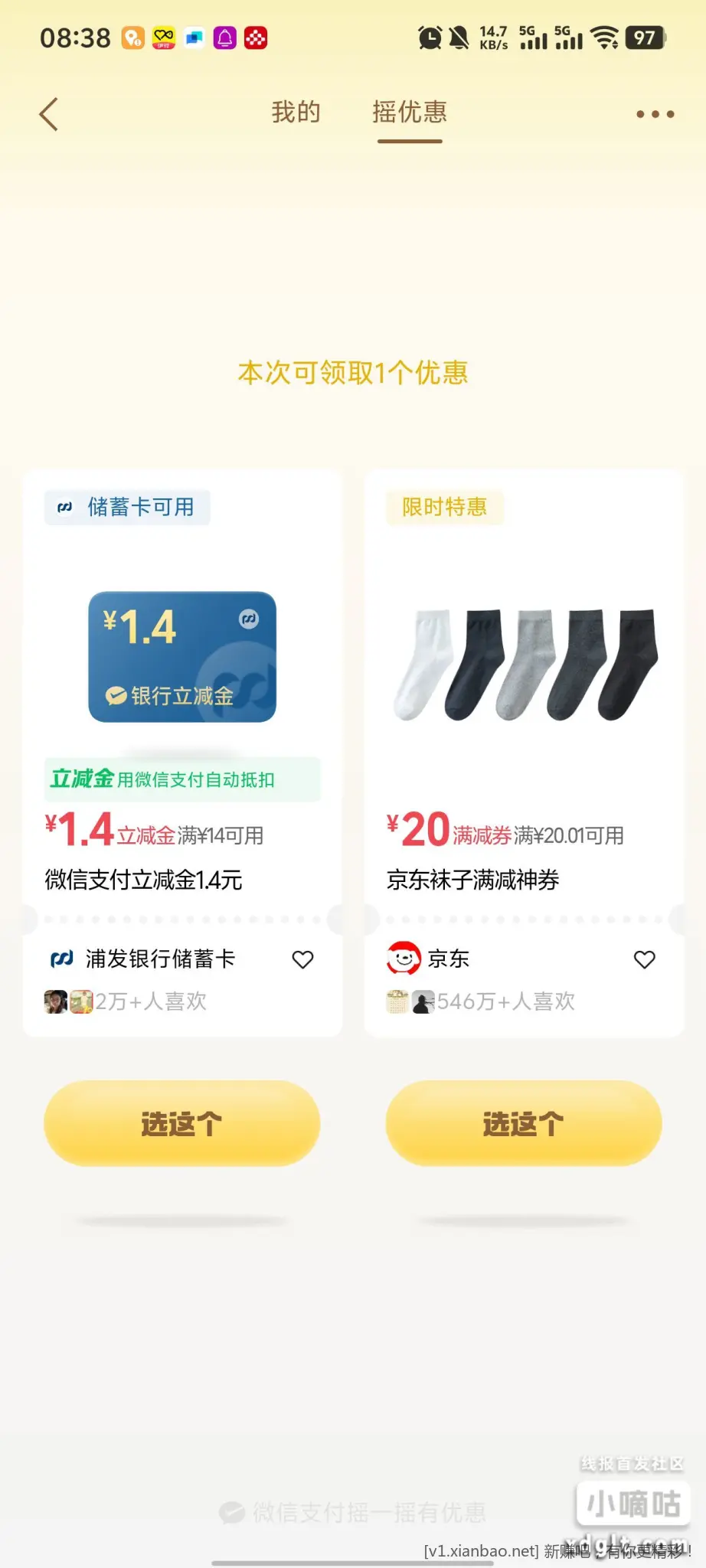Open the three-dot overflow menu
This screenshot has width=706, height=1568.
pos(655,115)
